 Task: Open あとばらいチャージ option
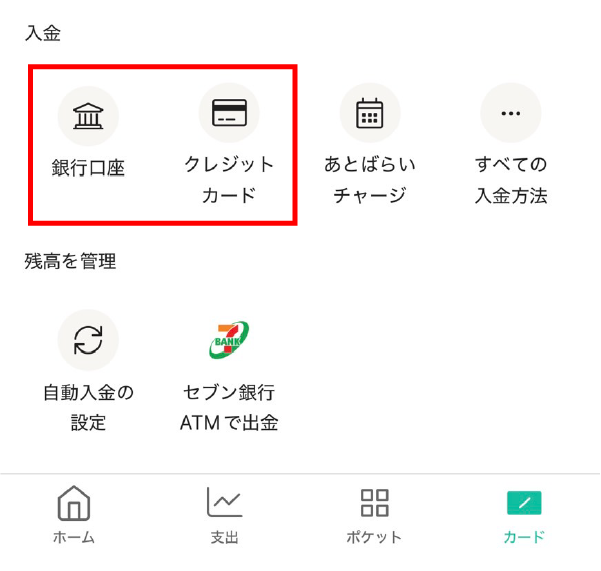coord(369,114)
